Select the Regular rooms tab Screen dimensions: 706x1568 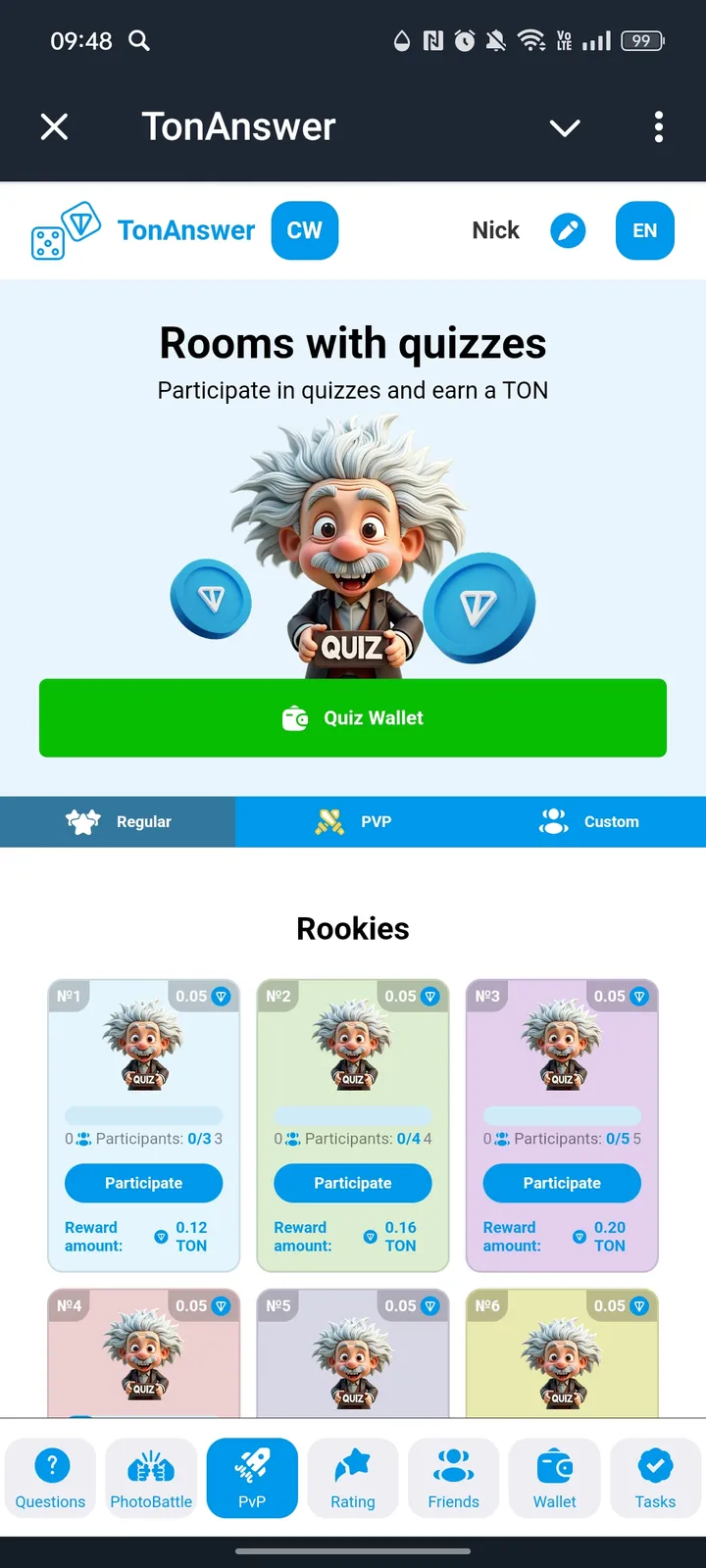118,821
